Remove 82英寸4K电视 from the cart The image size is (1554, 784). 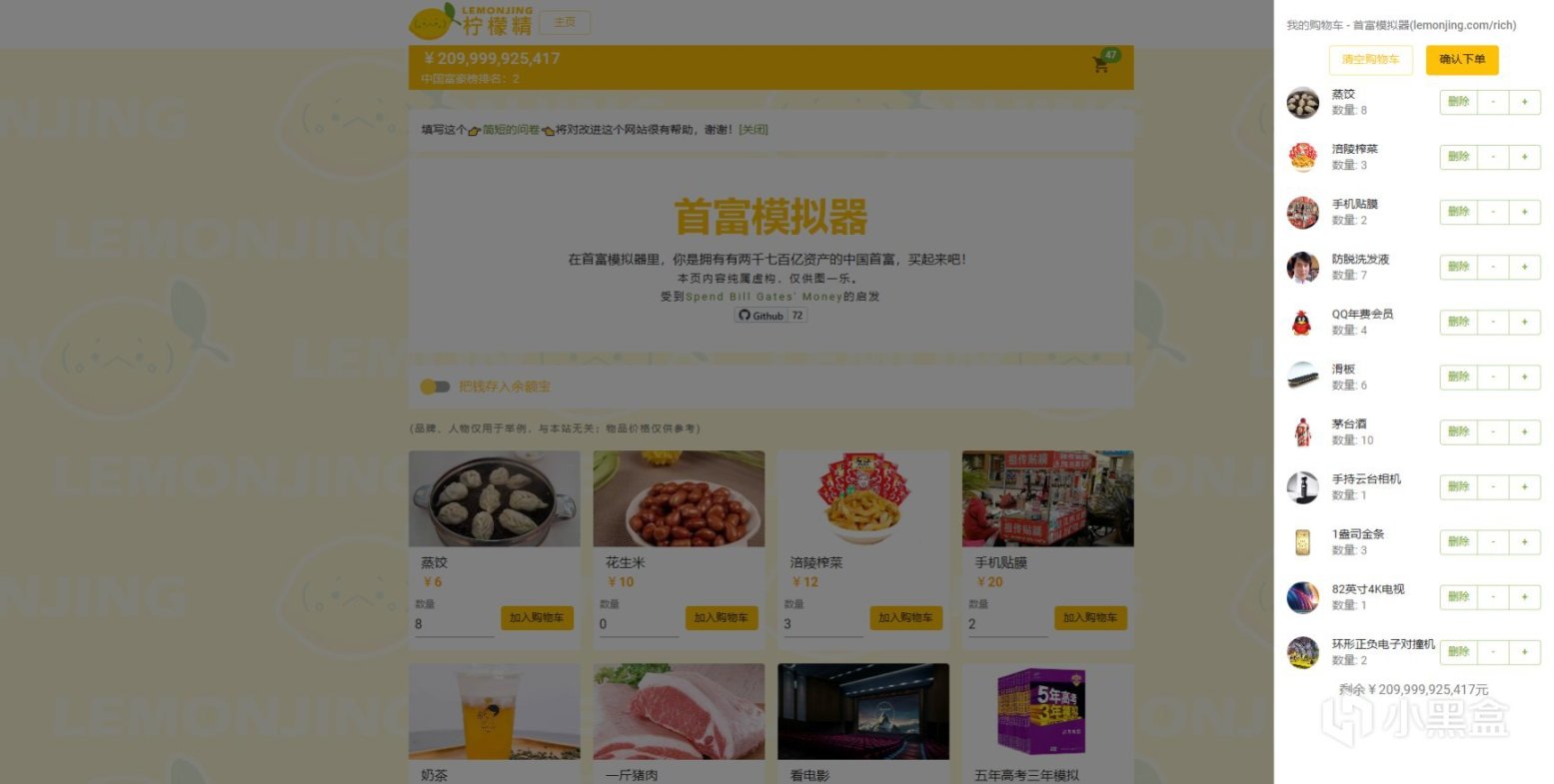pyautogui.click(x=1458, y=596)
